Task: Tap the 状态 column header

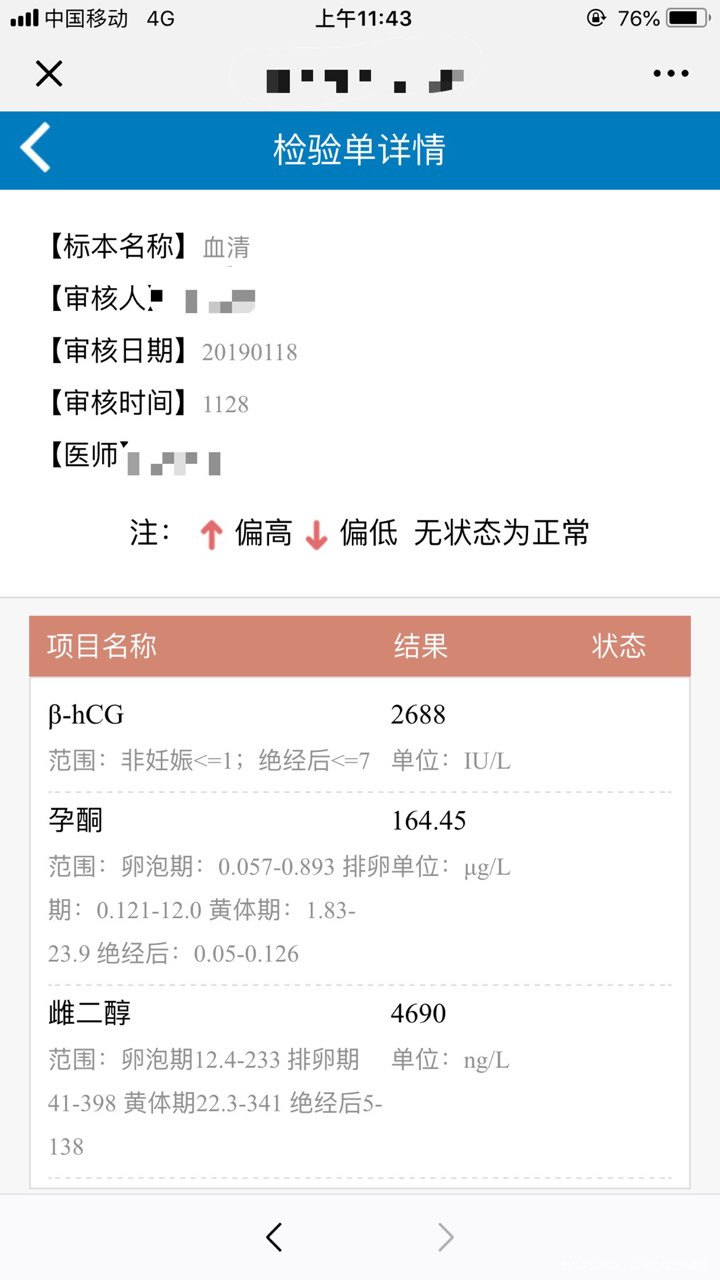Action: (x=622, y=647)
